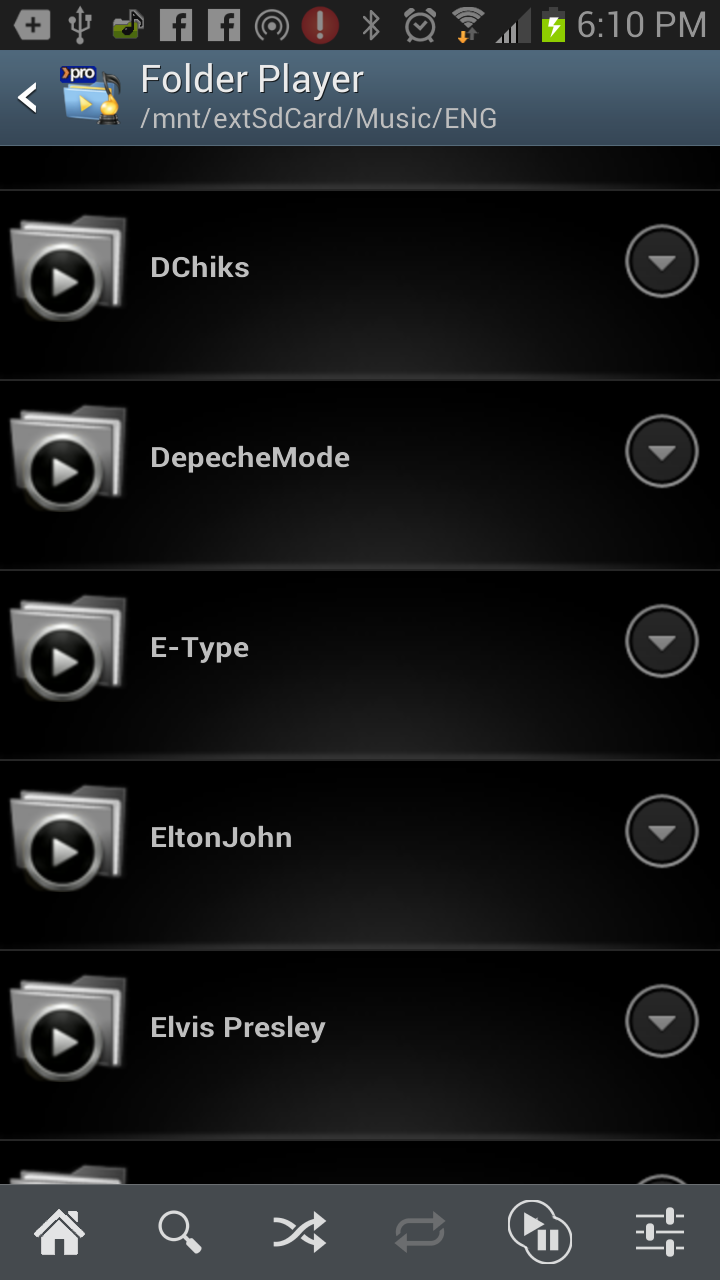
Task: Tap the back arrow to go up
Action: click(26, 97)
